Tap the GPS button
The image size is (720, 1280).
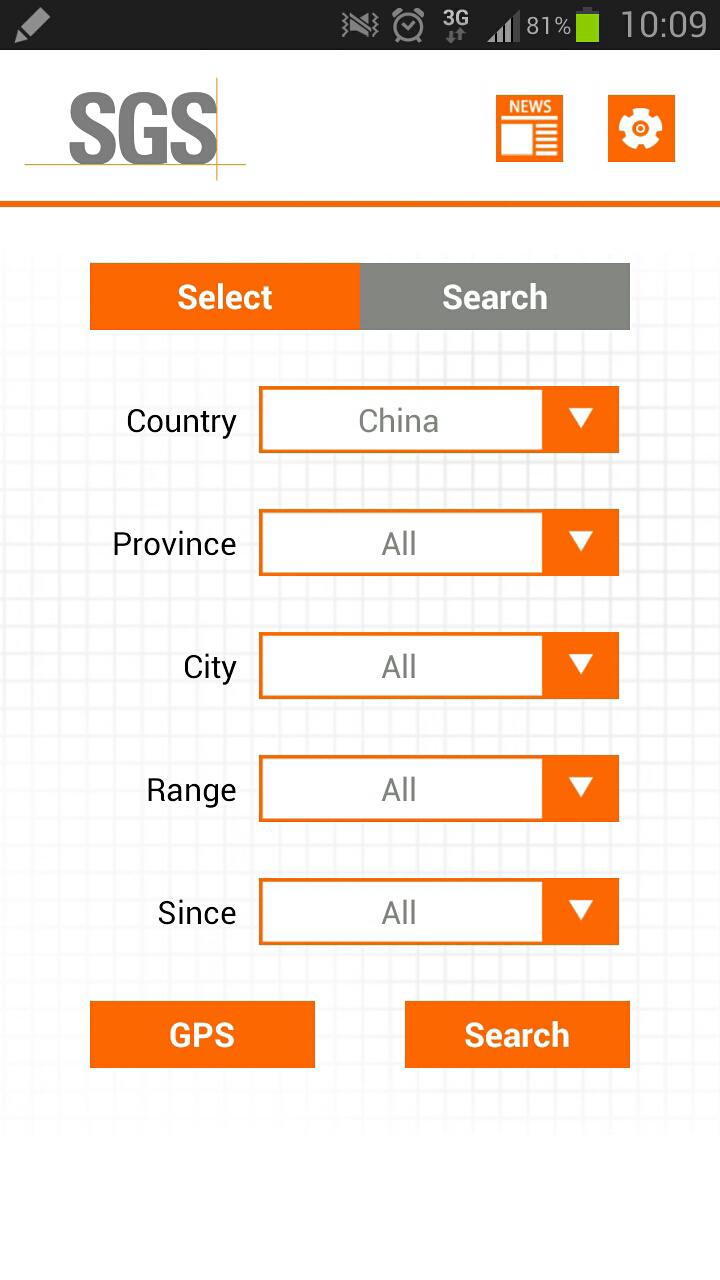[x=202, y=1035]
